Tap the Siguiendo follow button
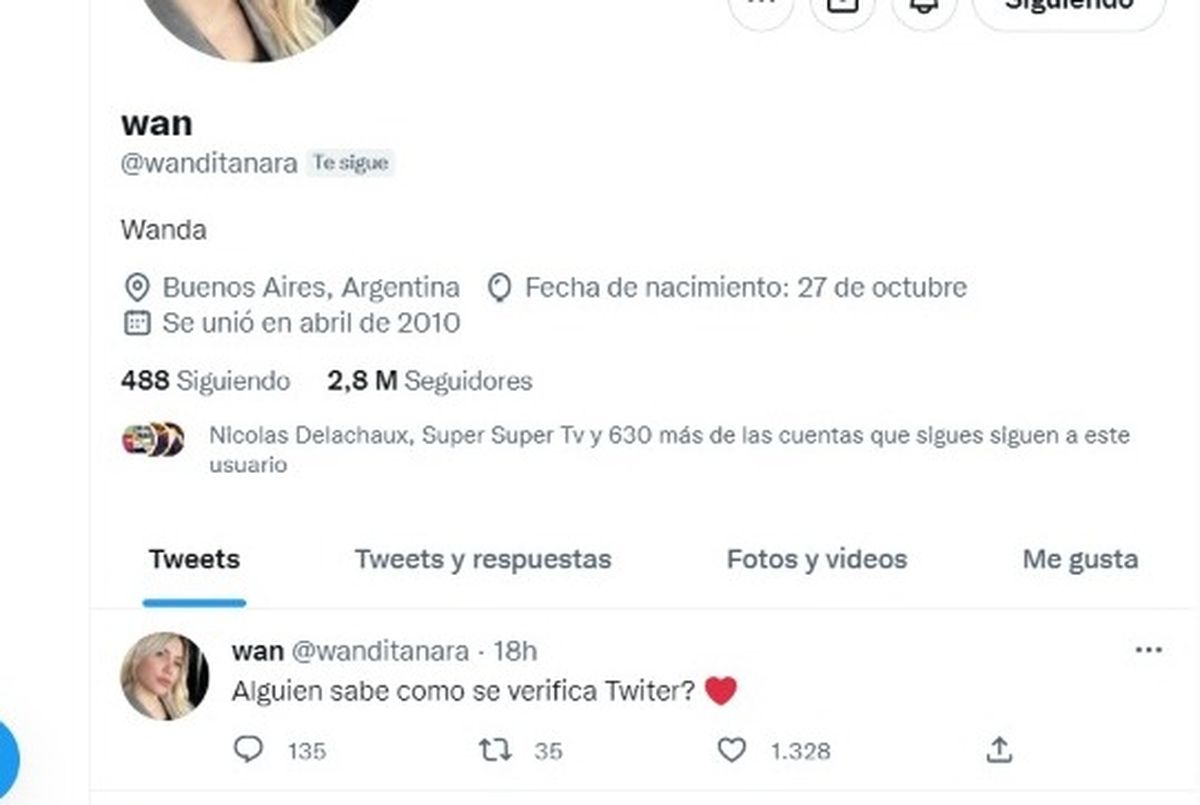The width and height of the screenshot is (1200, 805). (1068, 8)
